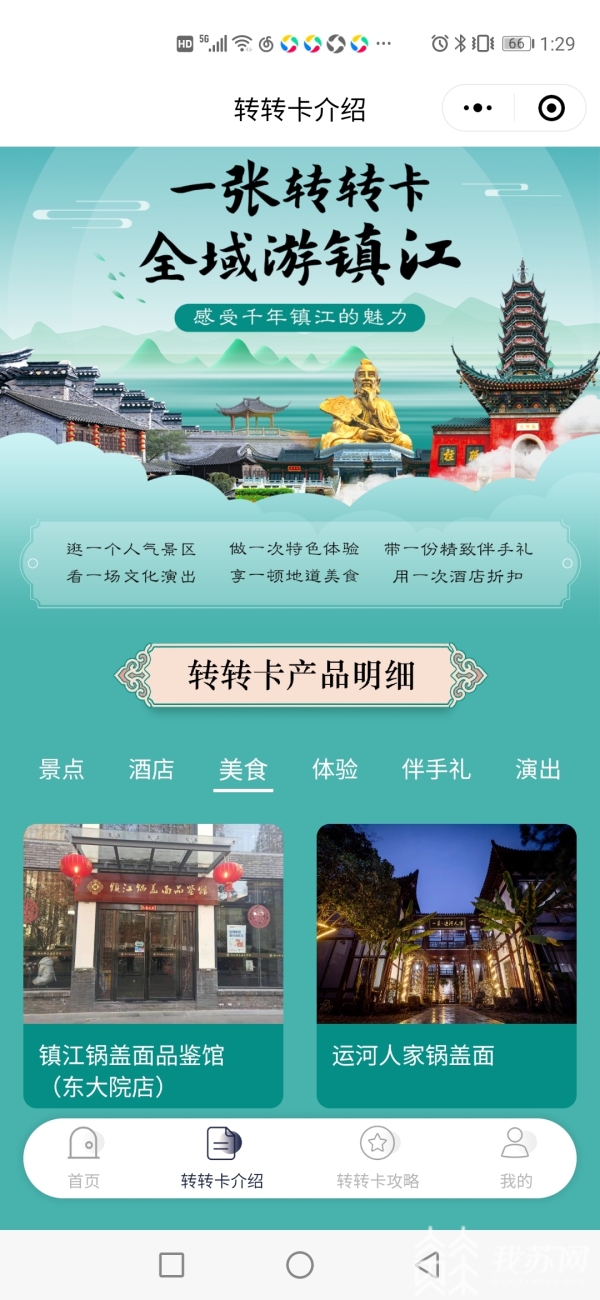Open the mini program more options menu

tap(479, 108)
